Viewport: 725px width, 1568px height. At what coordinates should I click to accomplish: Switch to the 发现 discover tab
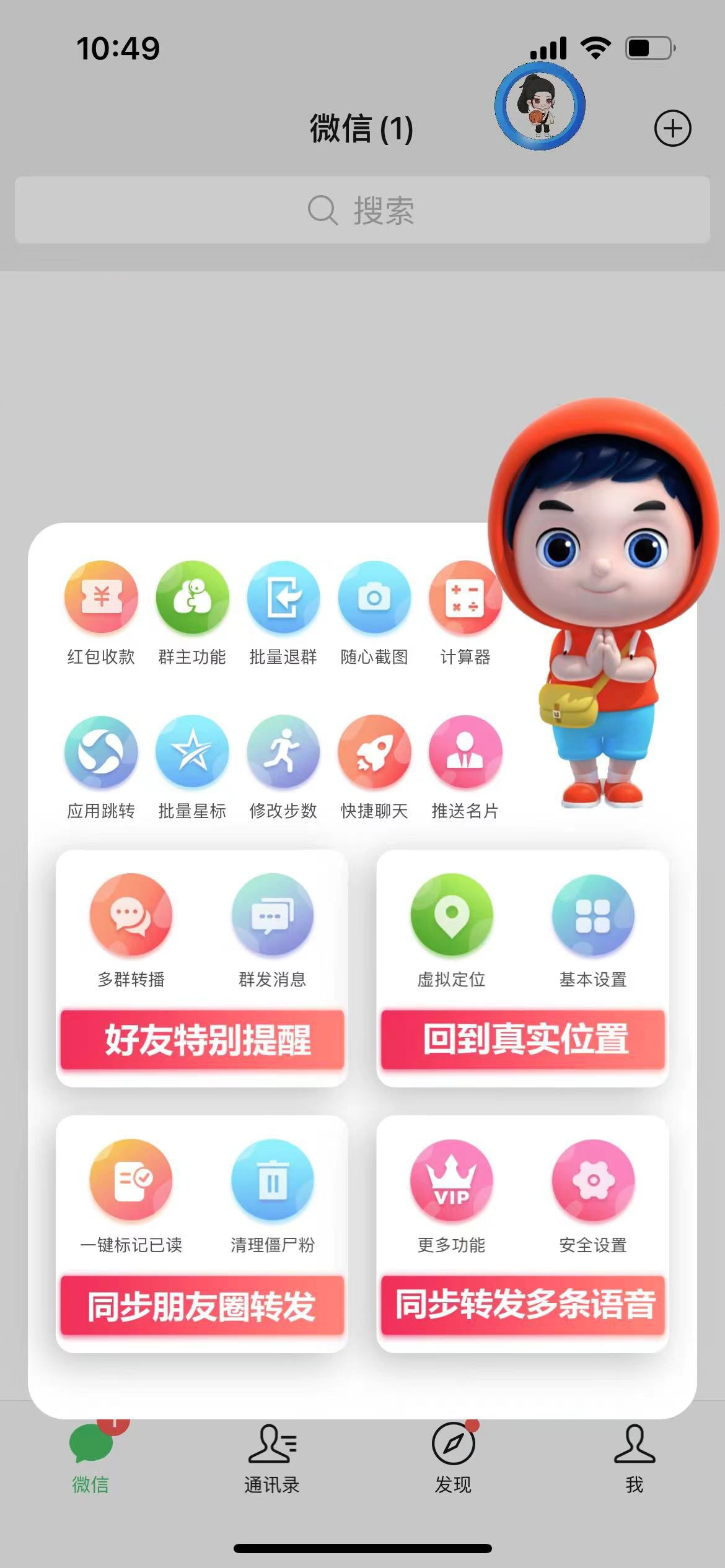point(453,1458)
